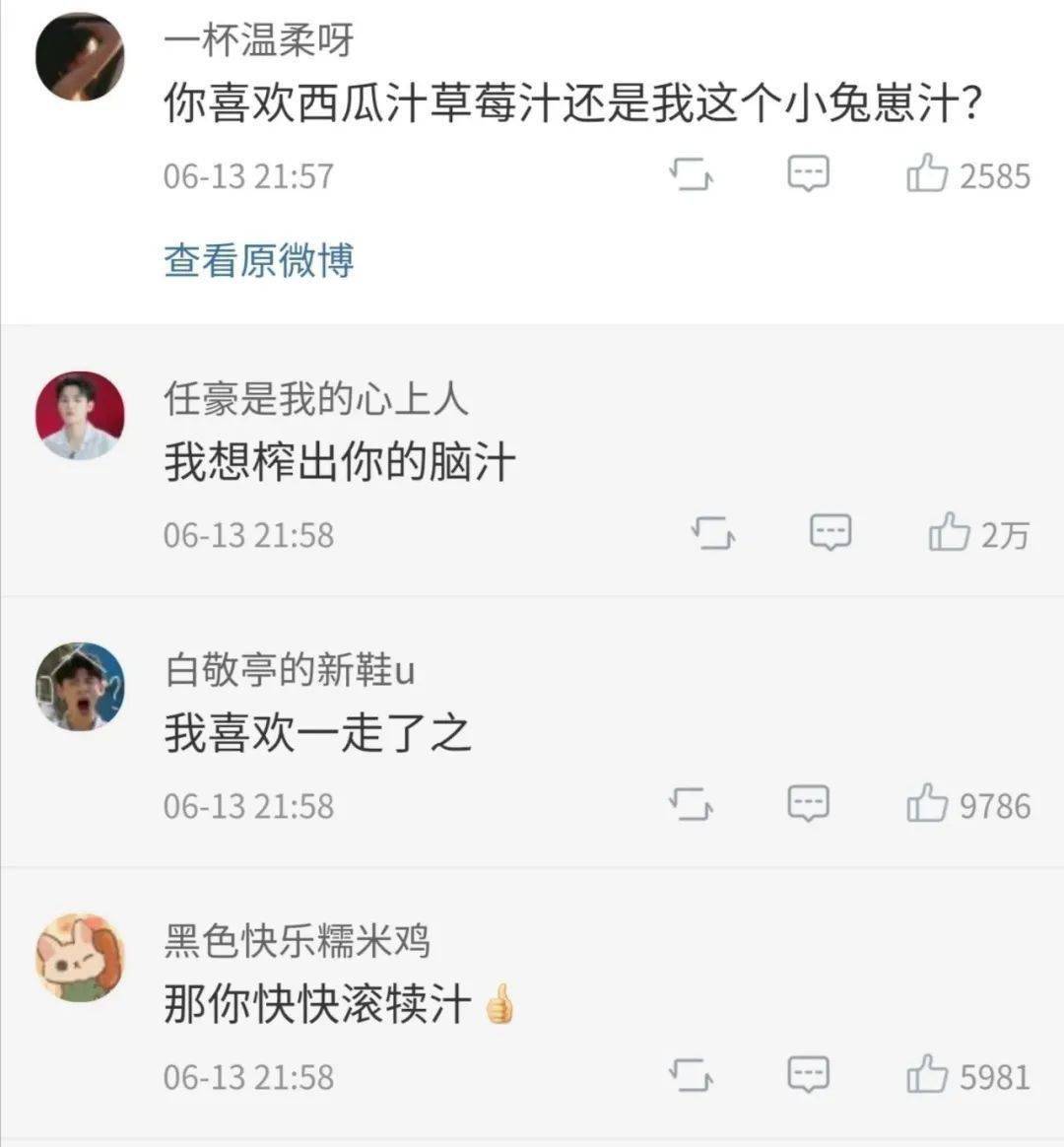Reply to 一杯温柔呀's comment

click(808, 174)
